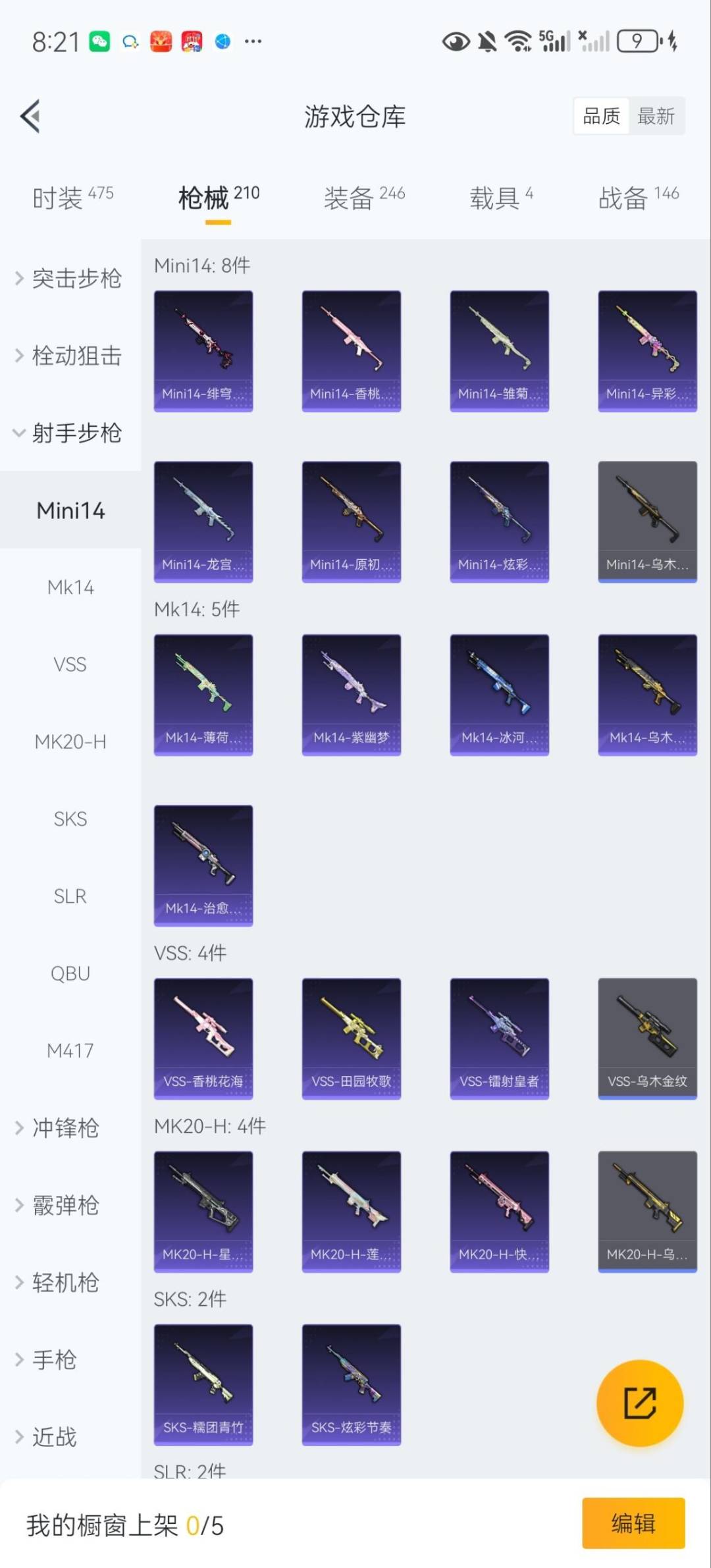The height and width of the screenshot is (1568, 711).
Task: Switch to the 装备 tab
Action: (363, 197)
